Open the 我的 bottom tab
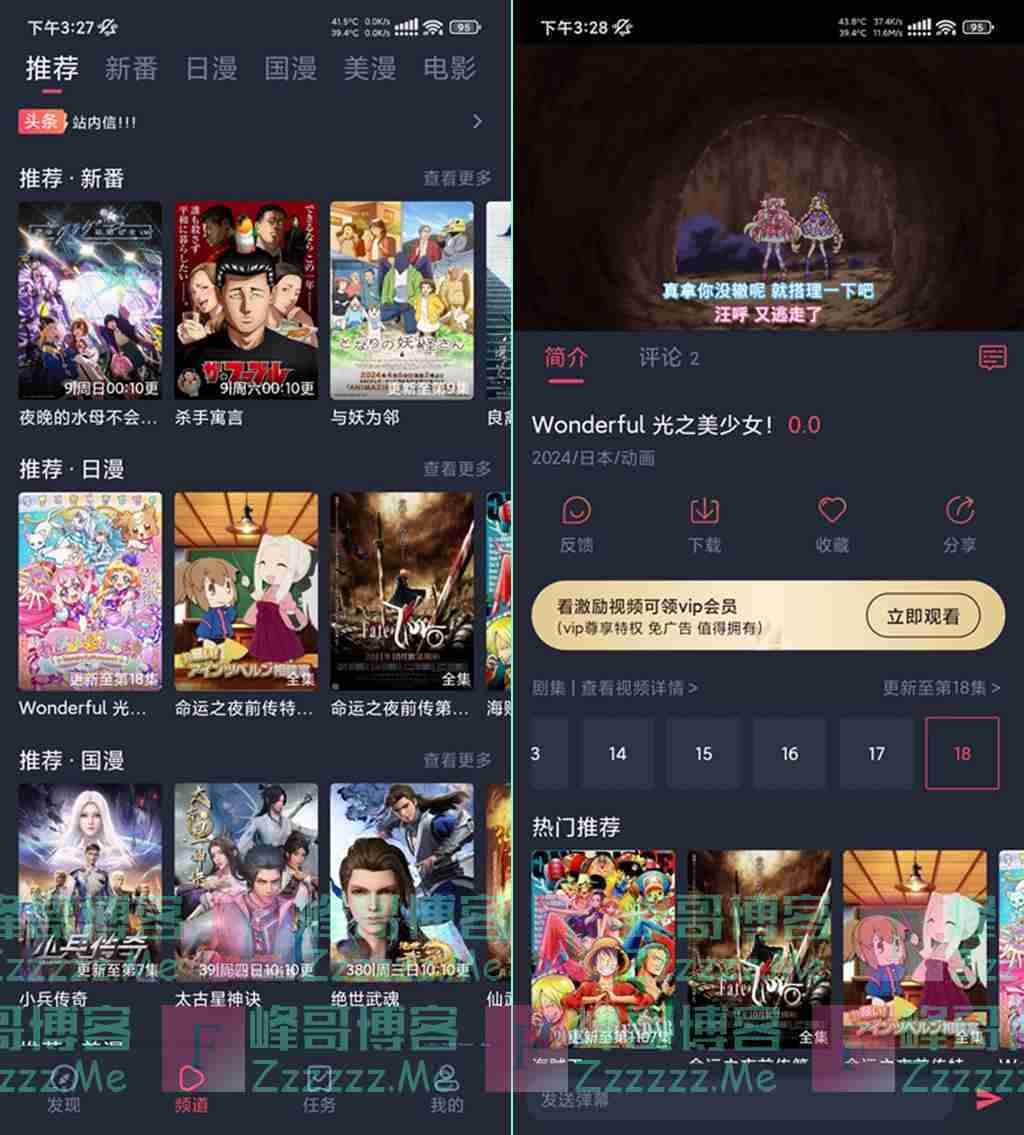The height and width of the screenshot is (1135, 1024). (x=446, y=1088)
